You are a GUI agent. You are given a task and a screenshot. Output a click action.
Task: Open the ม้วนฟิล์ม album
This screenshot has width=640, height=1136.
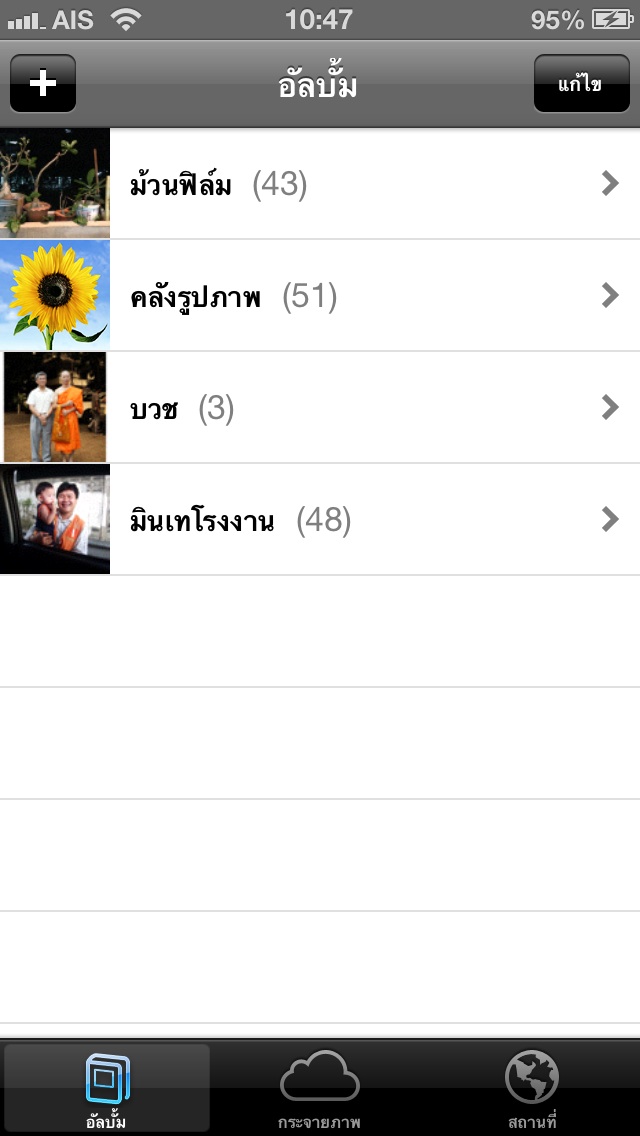click(x=320, y=184)
